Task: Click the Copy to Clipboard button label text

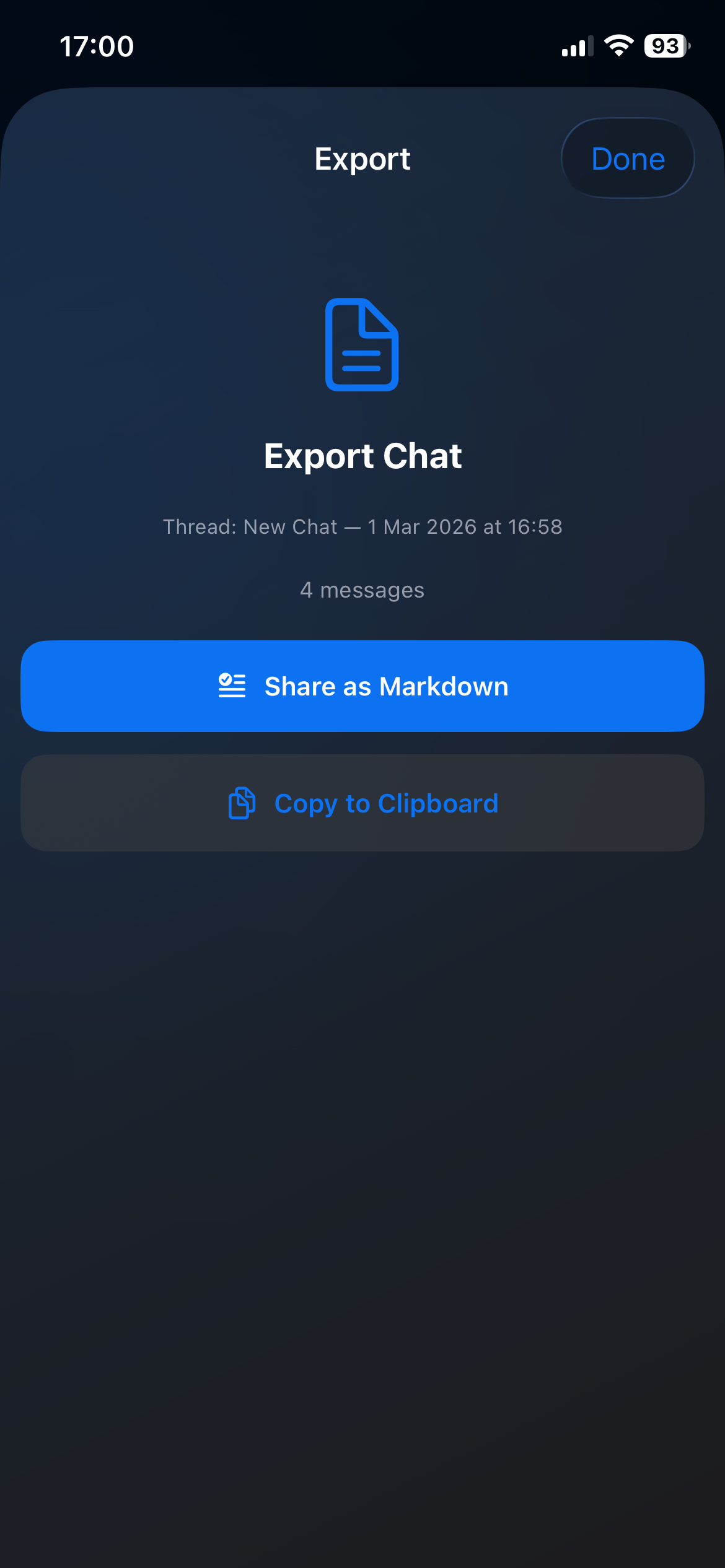Action: pyautogui.click(x=386, y=803)
